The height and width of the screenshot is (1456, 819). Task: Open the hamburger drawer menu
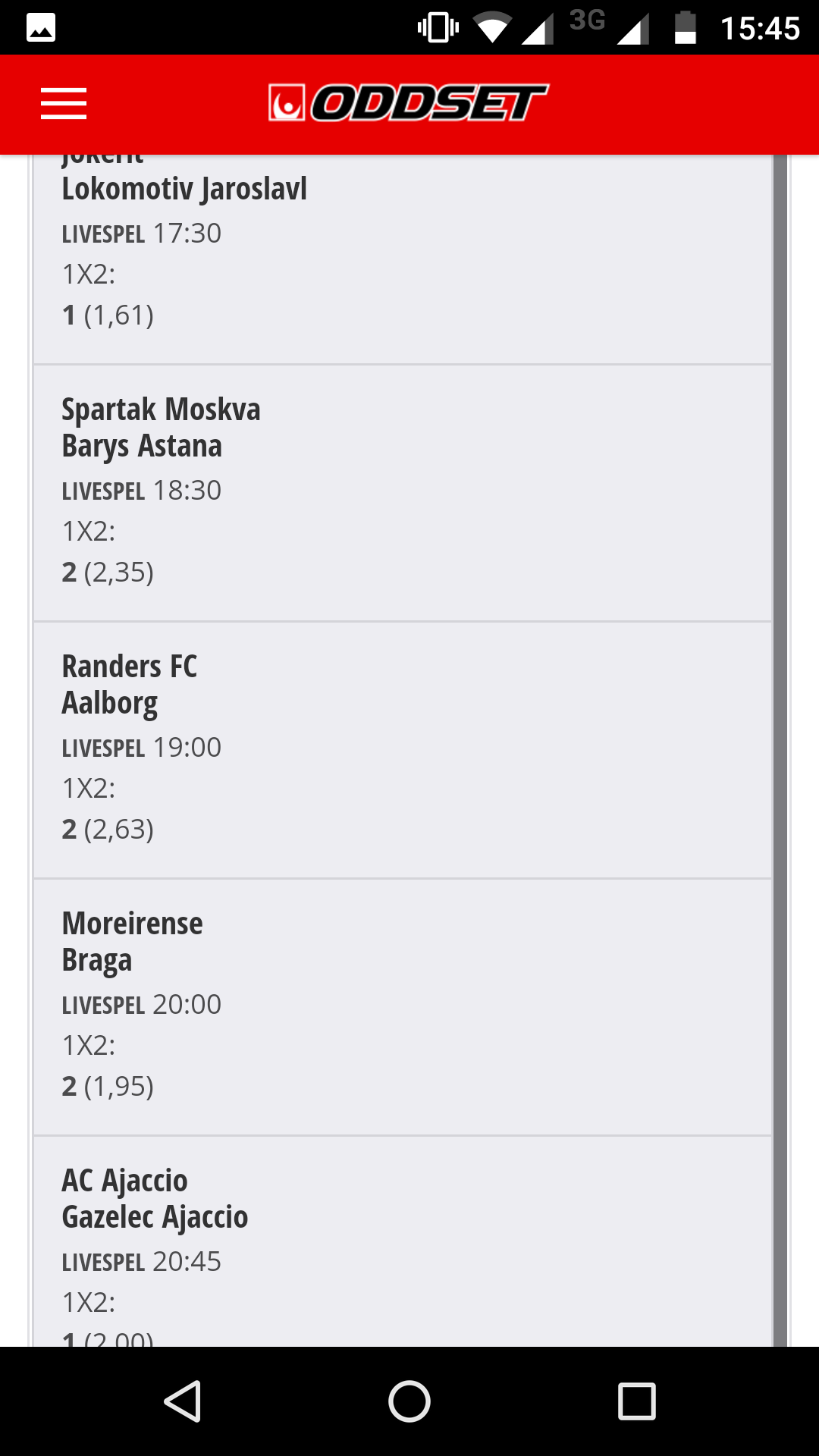coord(64,104)
